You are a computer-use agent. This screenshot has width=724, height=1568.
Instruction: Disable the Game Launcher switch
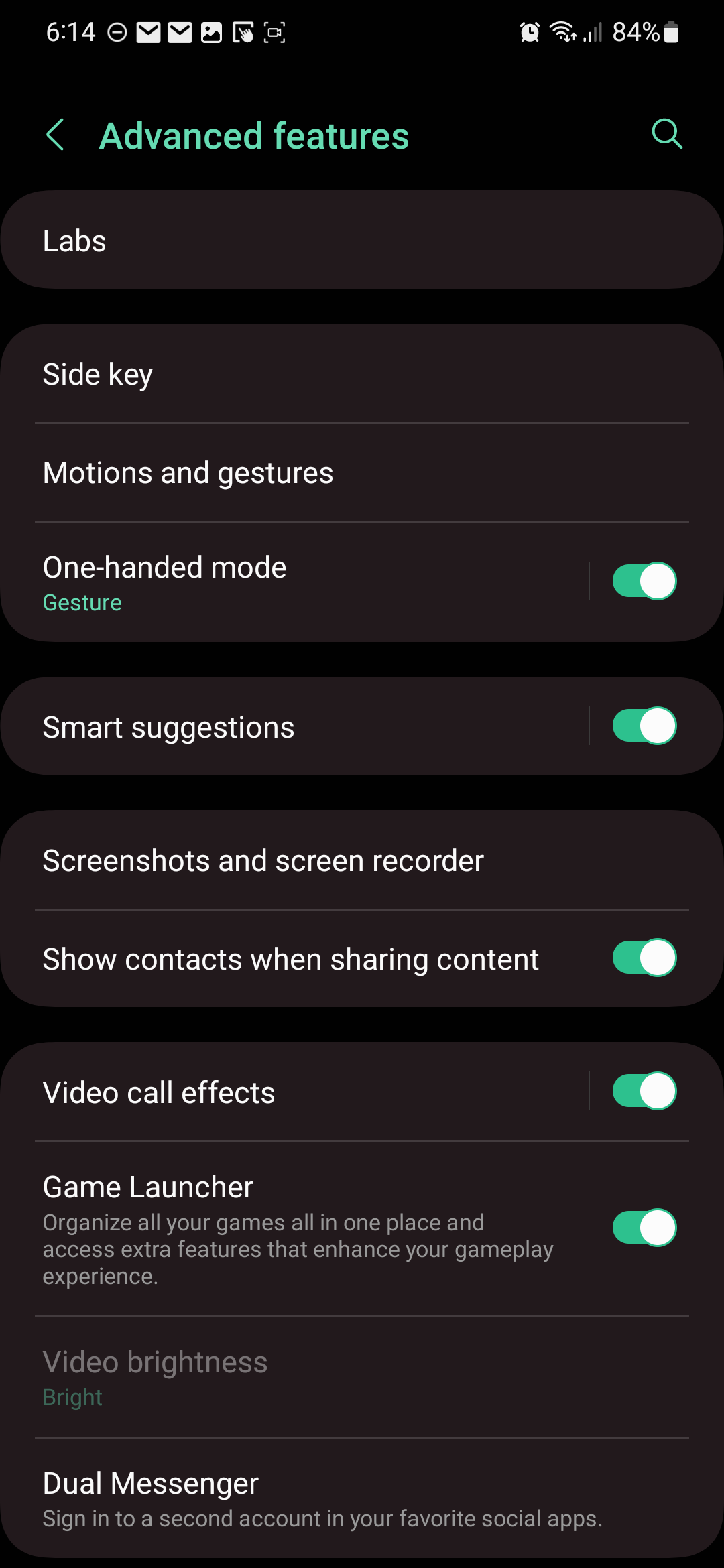point(644,1228)
